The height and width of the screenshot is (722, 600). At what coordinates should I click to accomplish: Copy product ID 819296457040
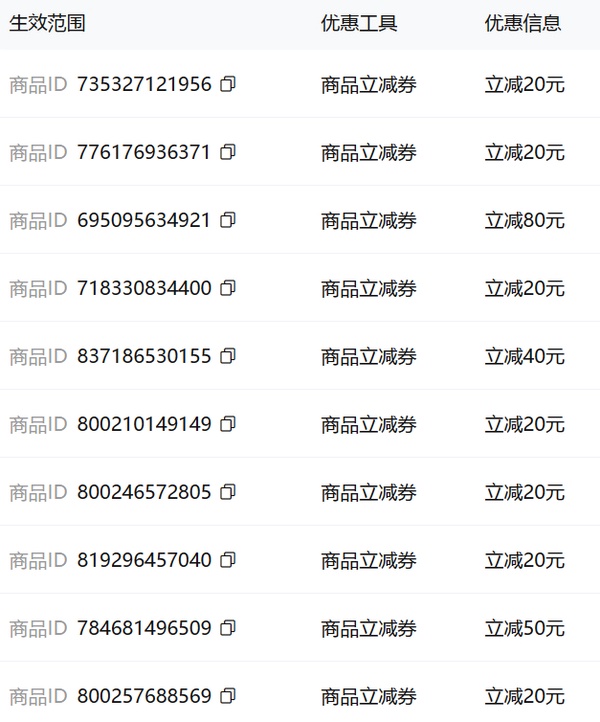228,560
